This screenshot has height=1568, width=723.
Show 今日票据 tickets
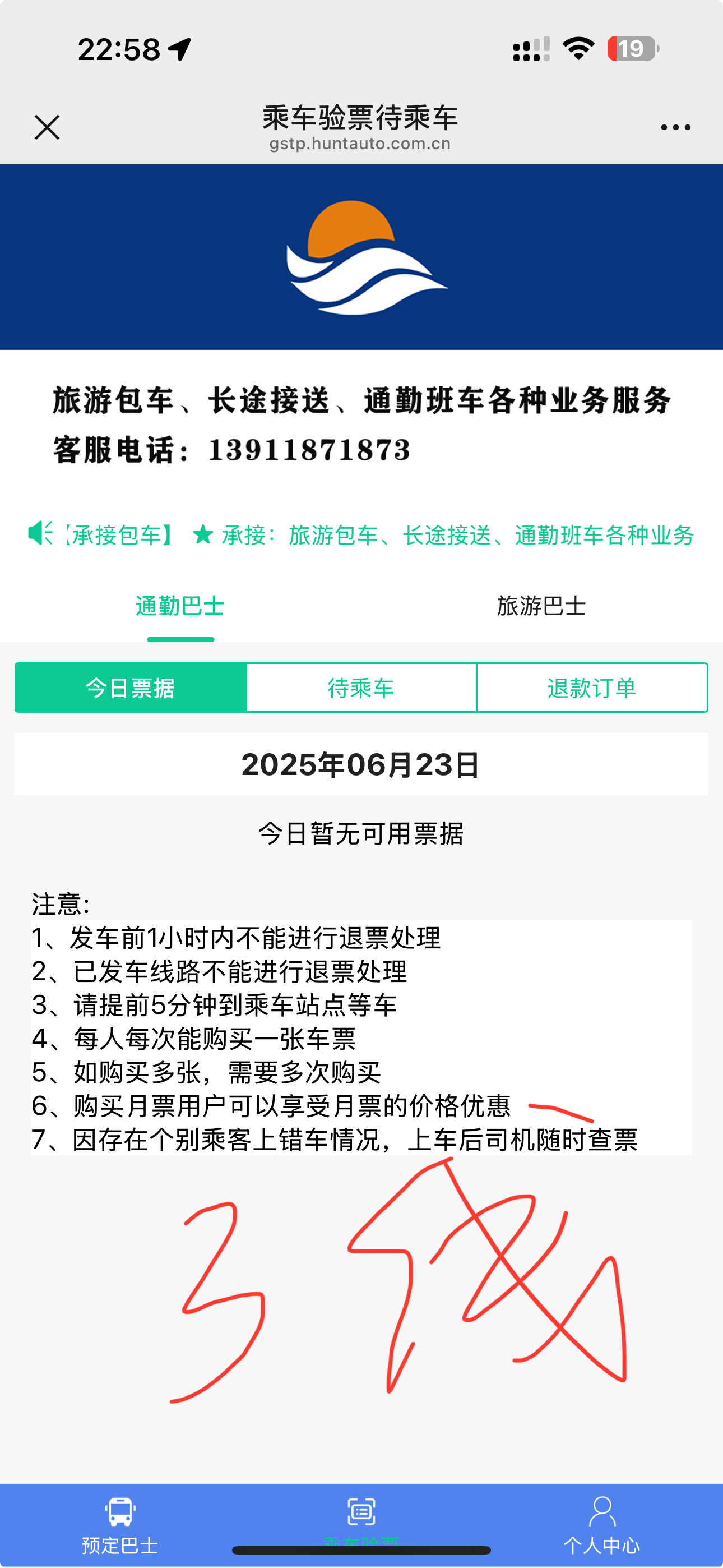(x=131, y=688)
